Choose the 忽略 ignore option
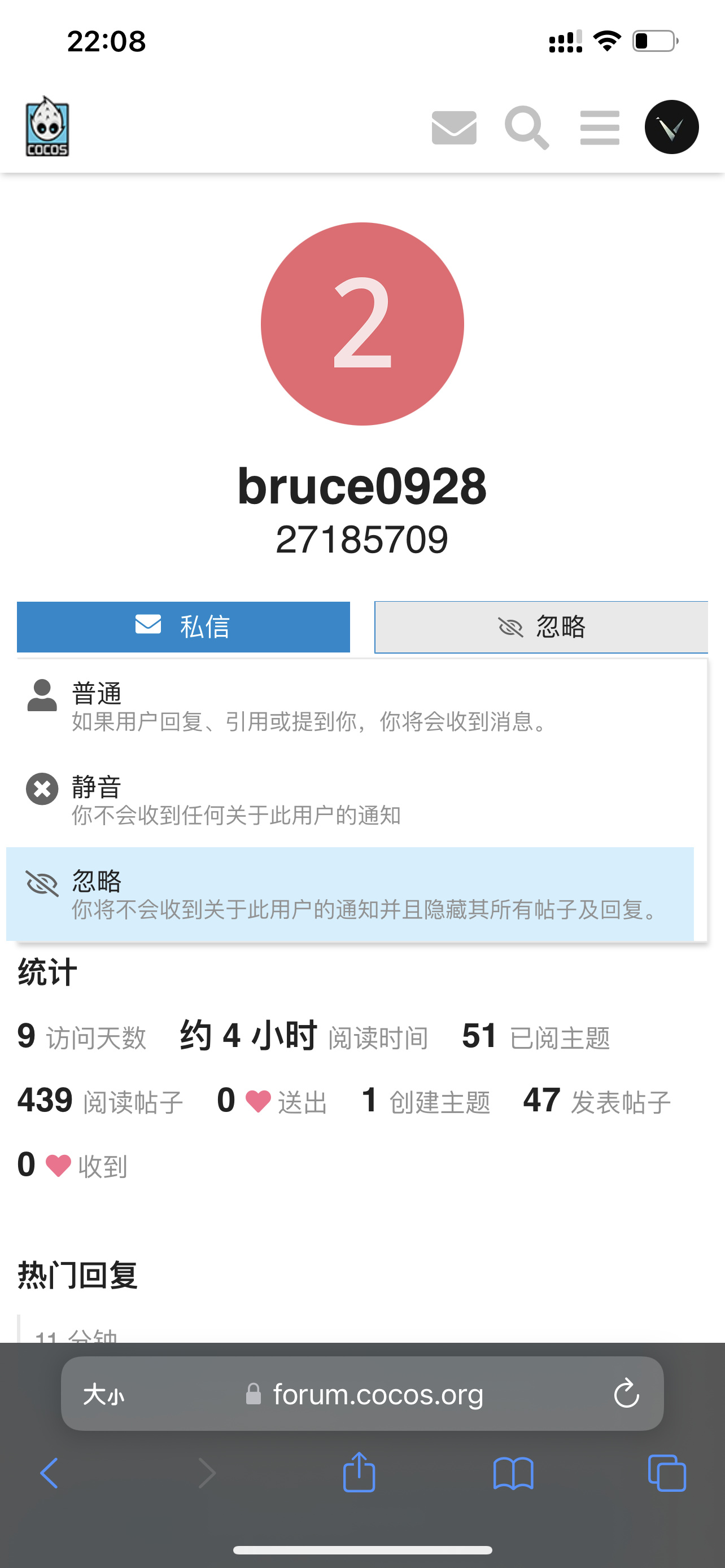This screenshot has height=1568, width=725. 350,894
